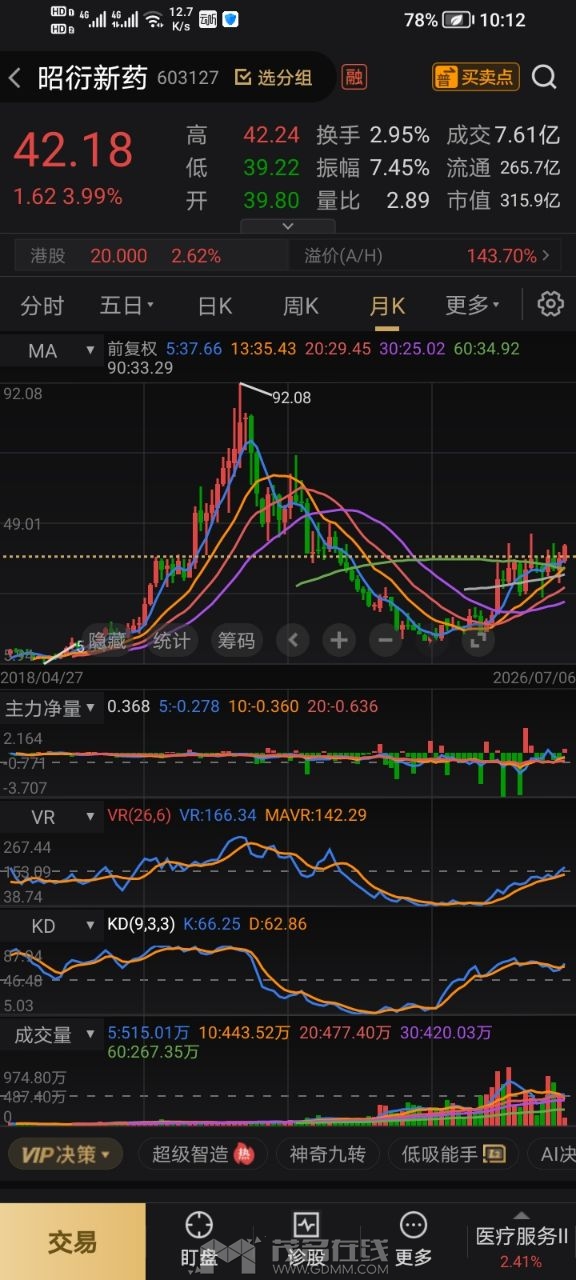Expand the quote details chevron
The height and width of the screenshot is (1280, 576).
tap(287, 226)
